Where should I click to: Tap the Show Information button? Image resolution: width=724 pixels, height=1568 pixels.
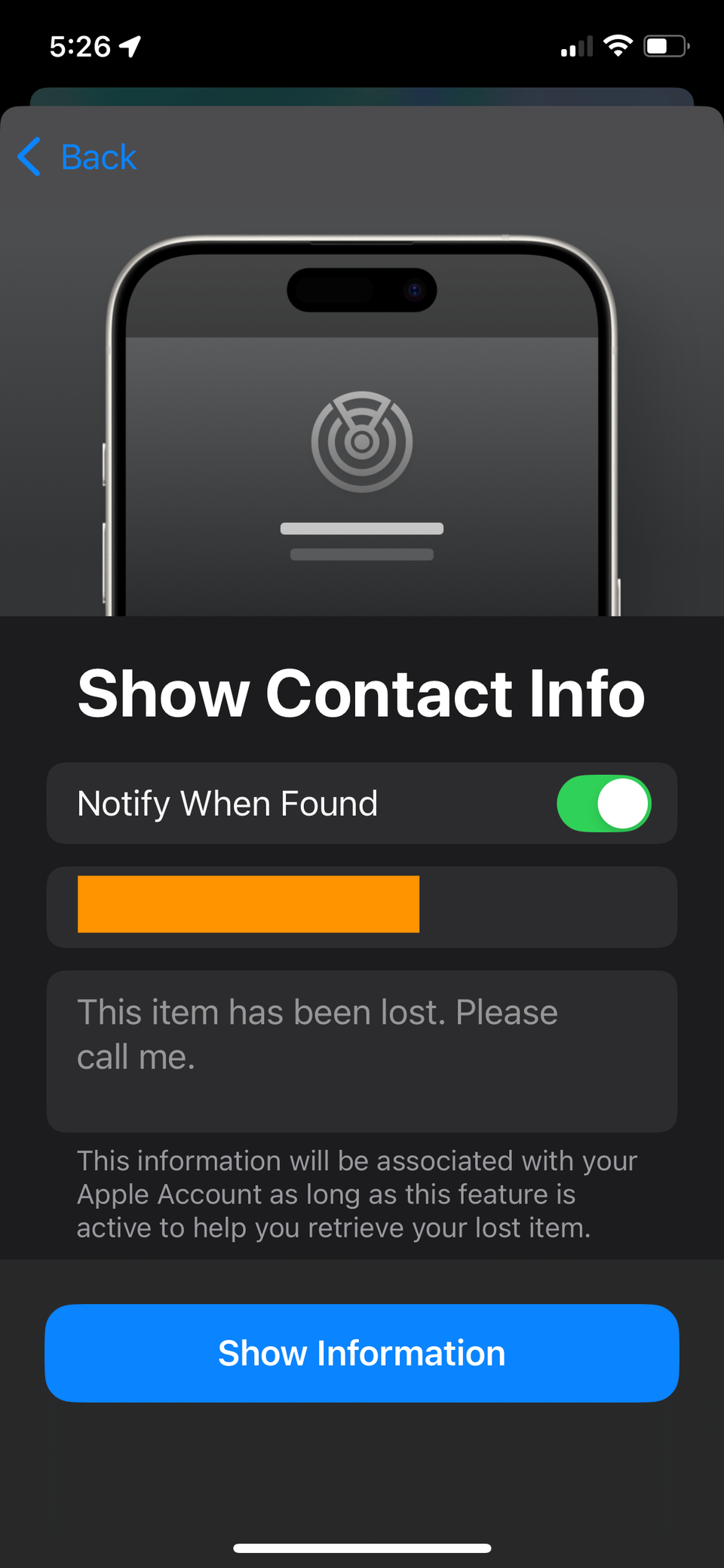click(362, 1353)
